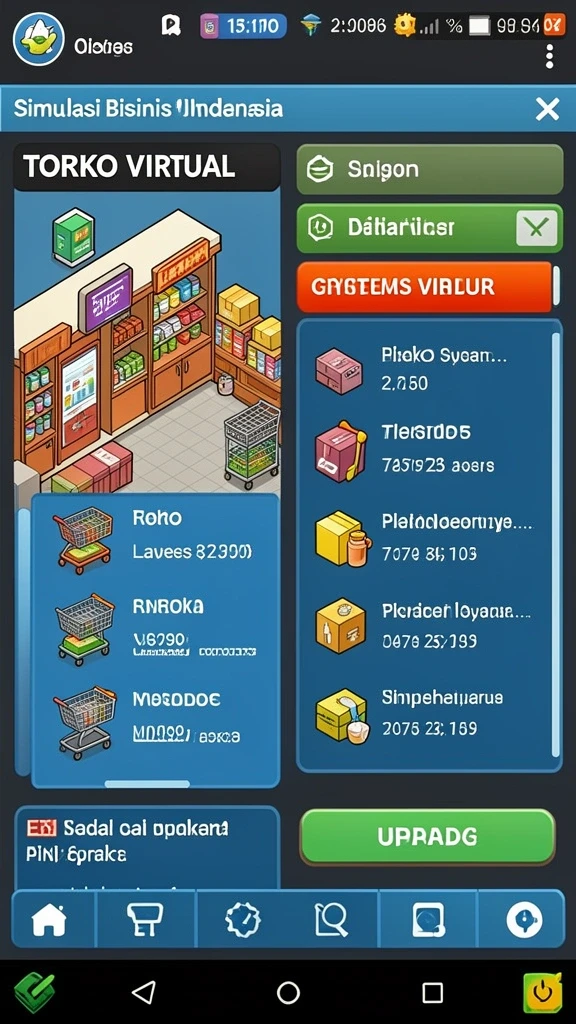Select the Tlersrdd5 gift box item
The height and width of the screenshot is (1024, 576).
pyautogui.click(x=426, y=449)
